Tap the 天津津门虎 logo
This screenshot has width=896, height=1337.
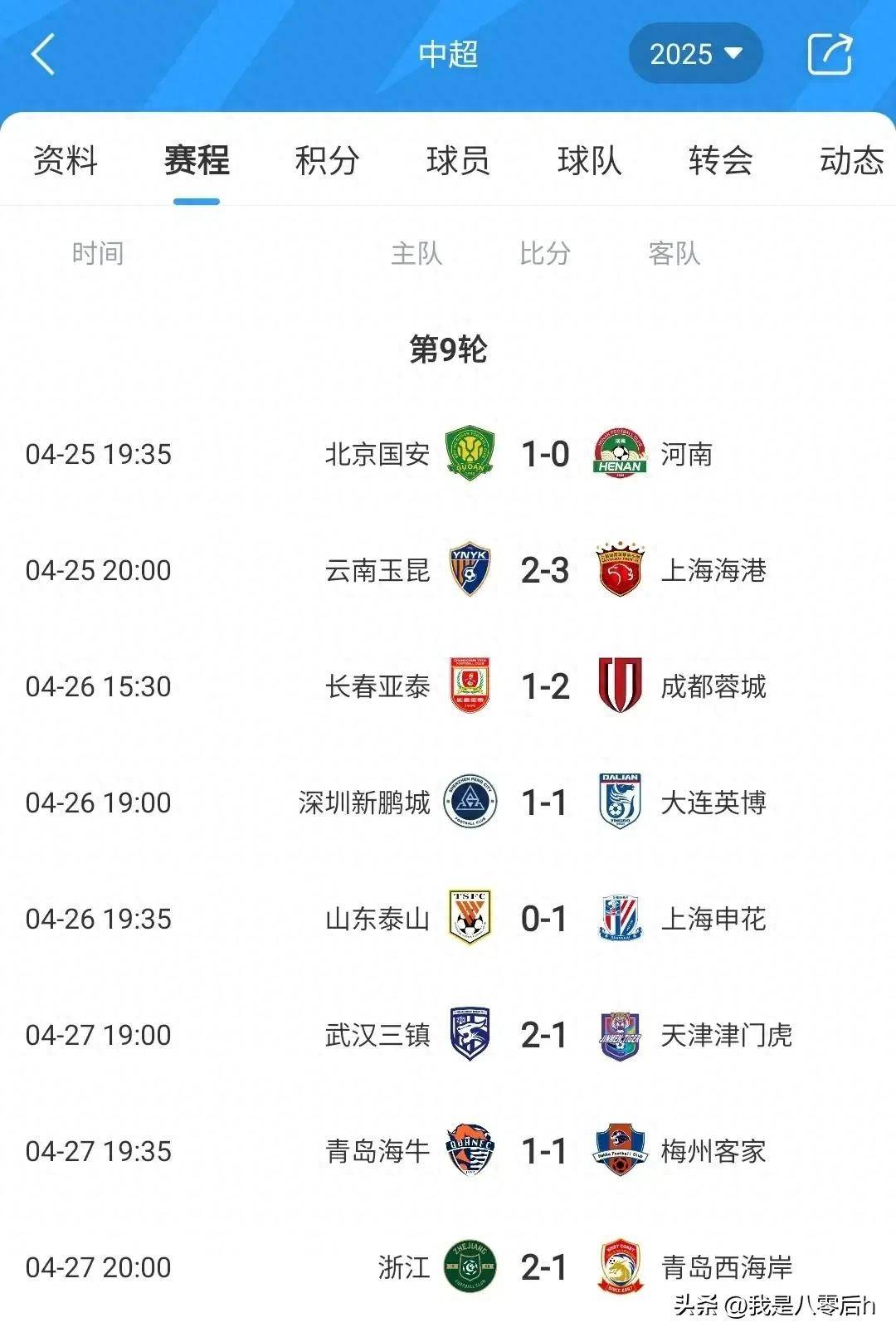coord(619,1035)
